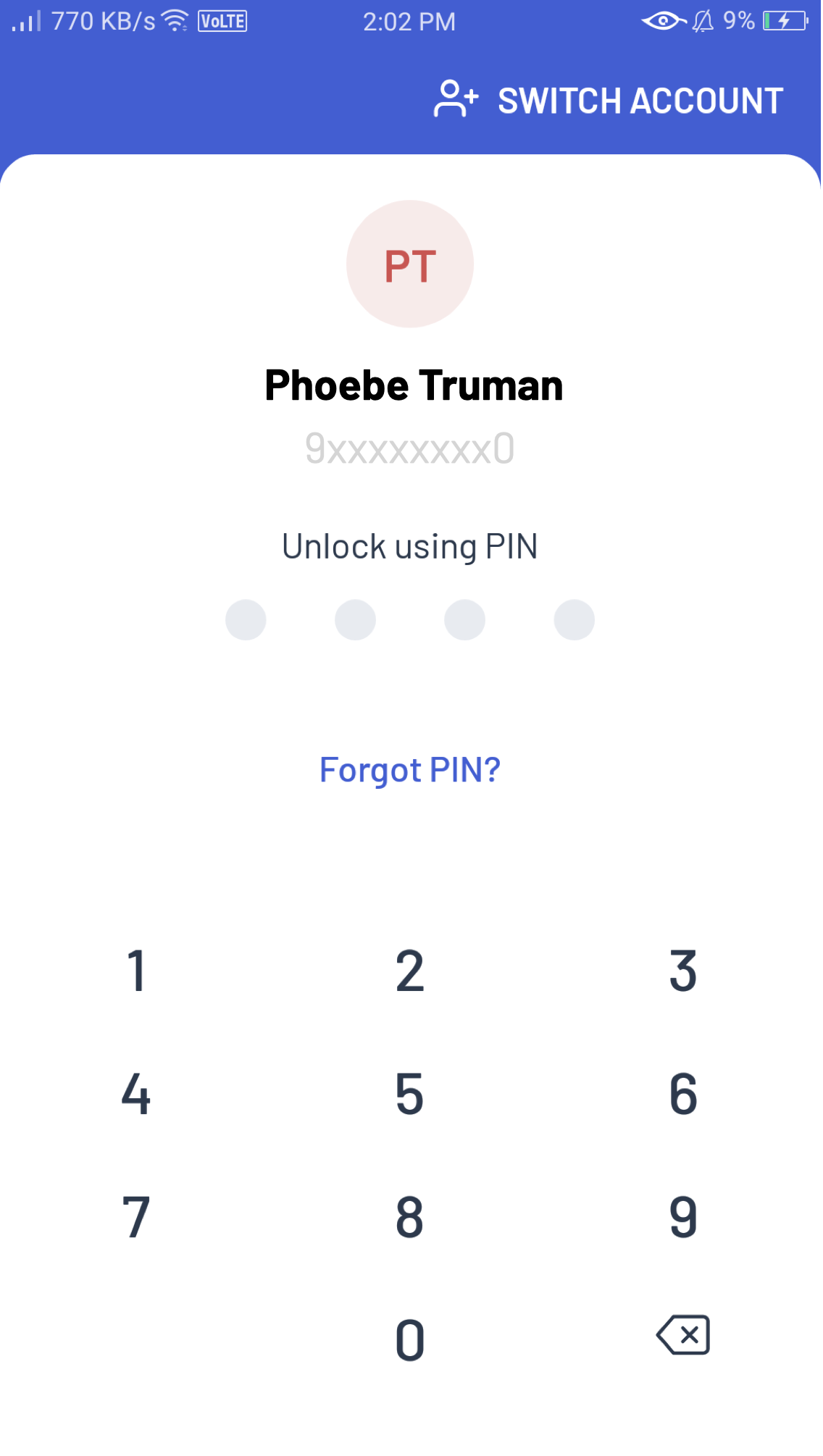This screenshot has height=1456, width=823.
Task: Enter digit 9 on the keypad
Action: pyautogui.click(x=683, y=1217)
